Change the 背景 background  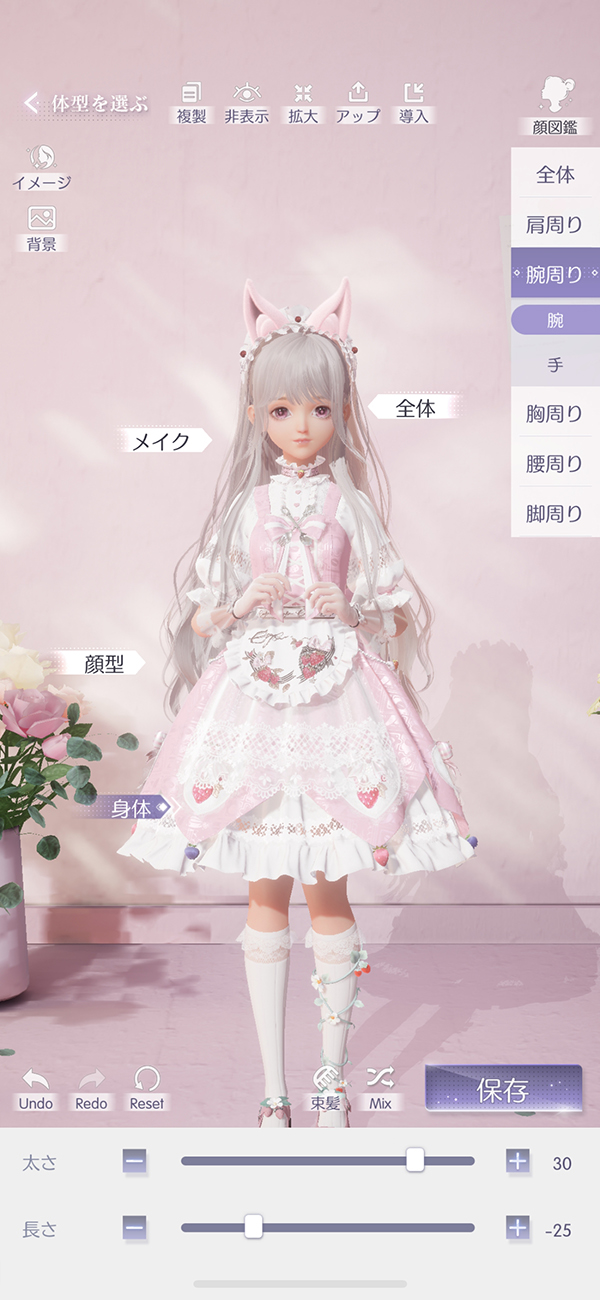point(41,229)
